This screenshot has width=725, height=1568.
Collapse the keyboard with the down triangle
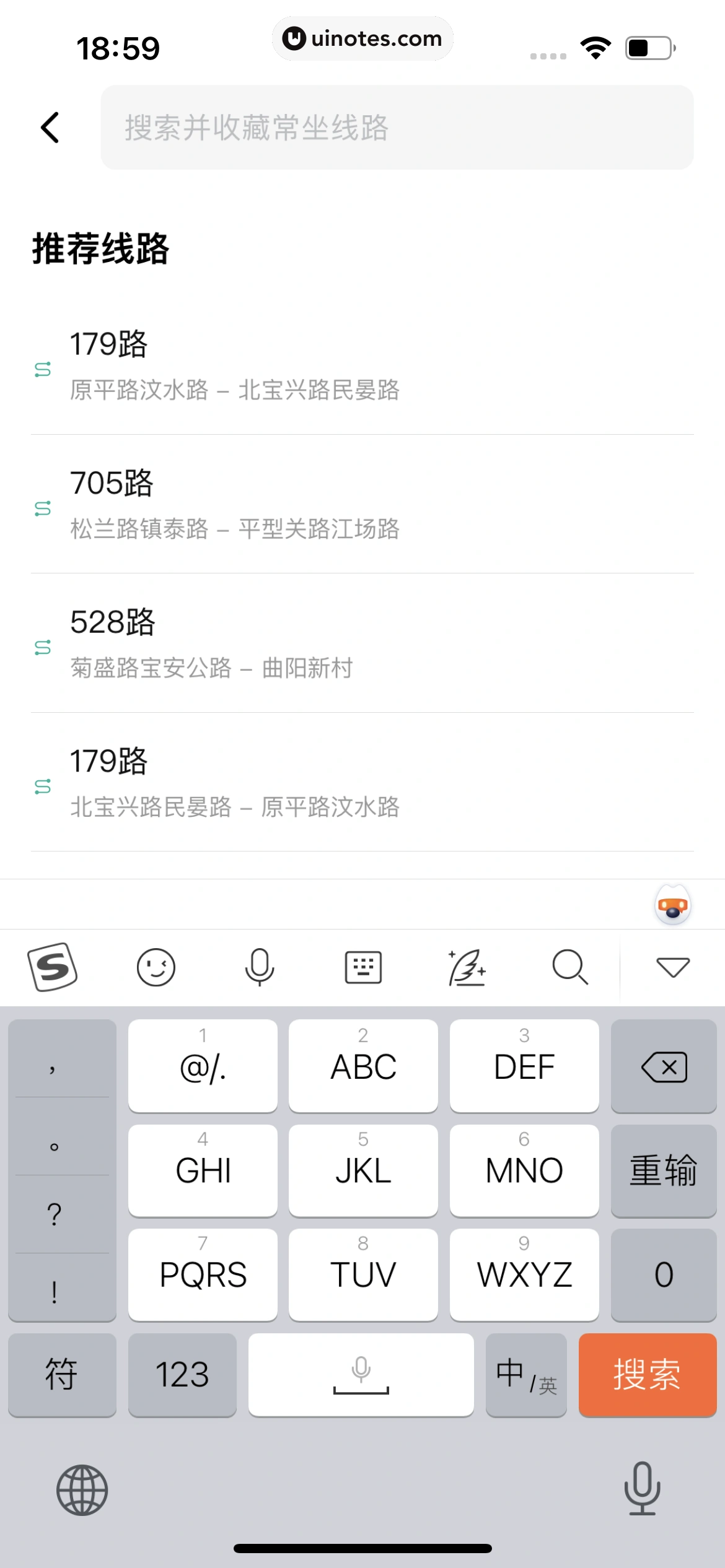672,967
